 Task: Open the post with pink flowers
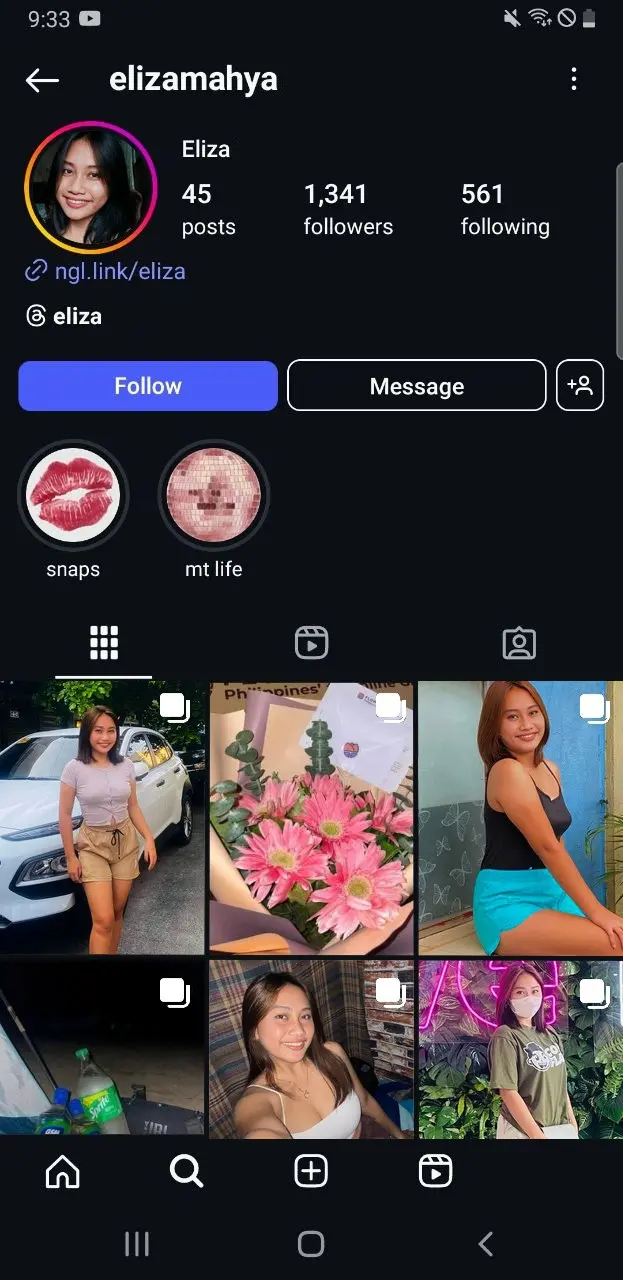[311, 818]
